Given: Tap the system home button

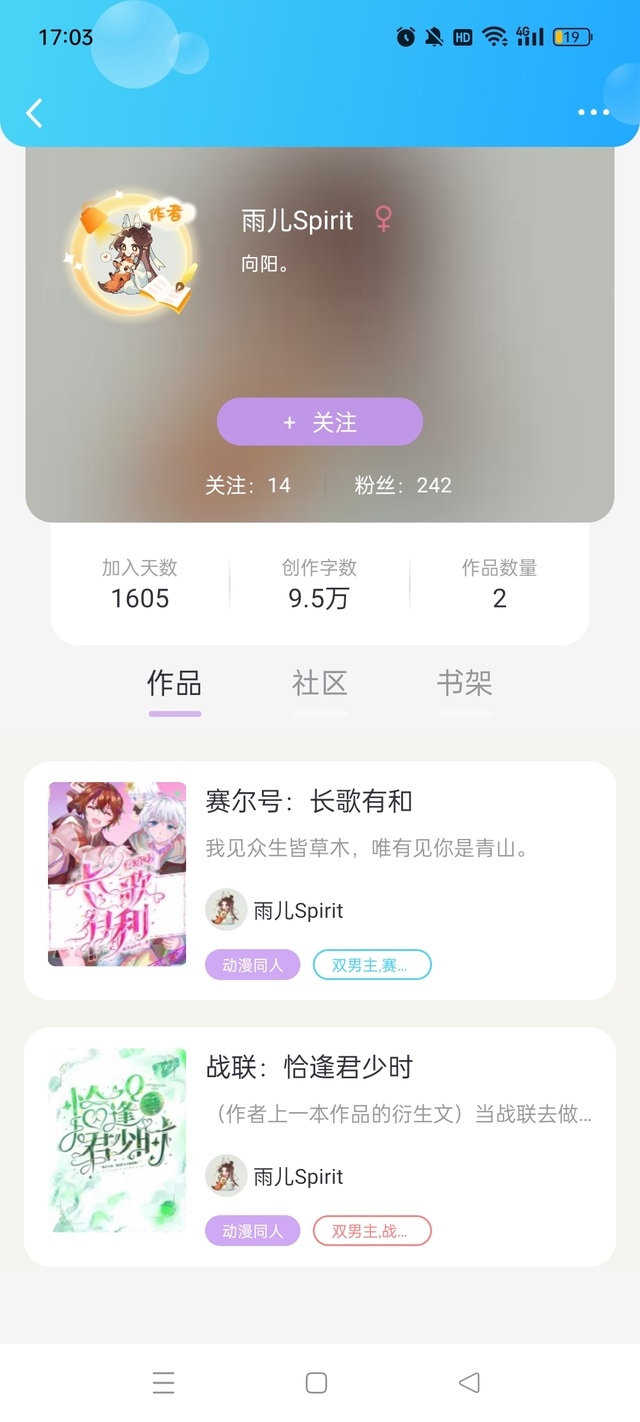Looking at the screenshot, I should point(316,1383).
